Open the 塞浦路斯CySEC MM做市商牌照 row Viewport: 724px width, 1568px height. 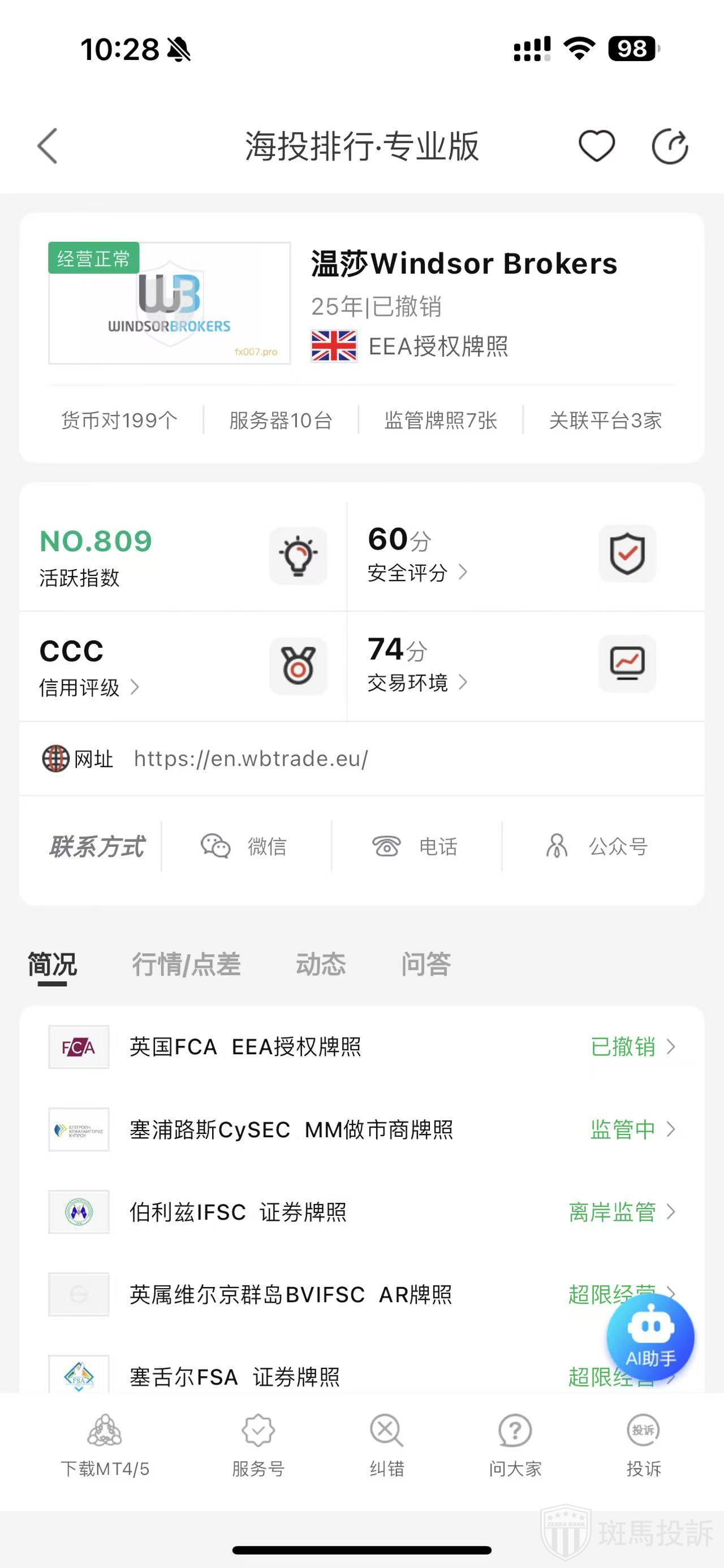point(361,1130)
